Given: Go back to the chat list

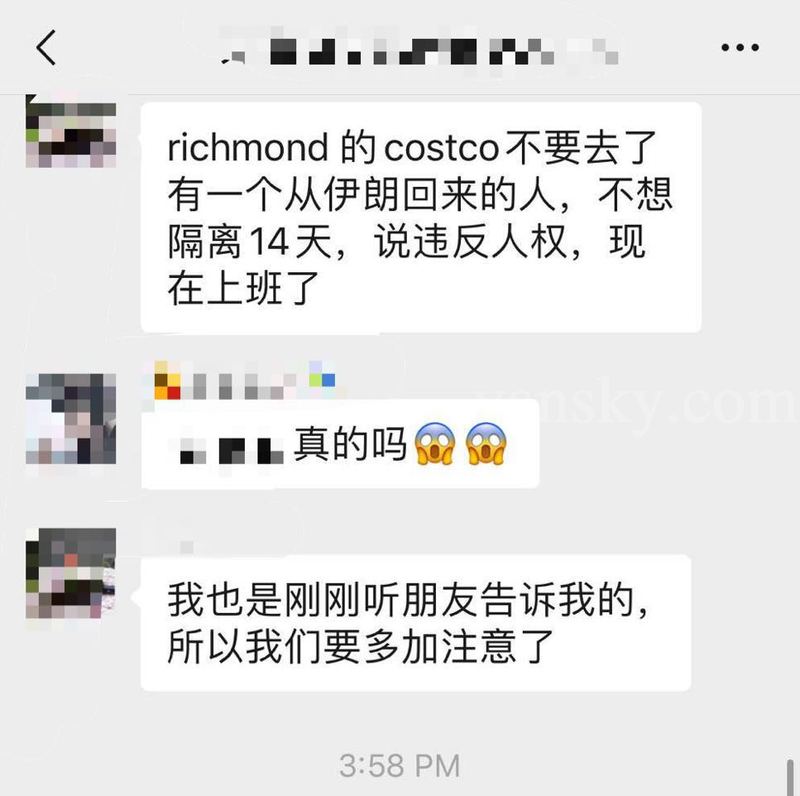Looking at the screenshot, I should point(45,47).
